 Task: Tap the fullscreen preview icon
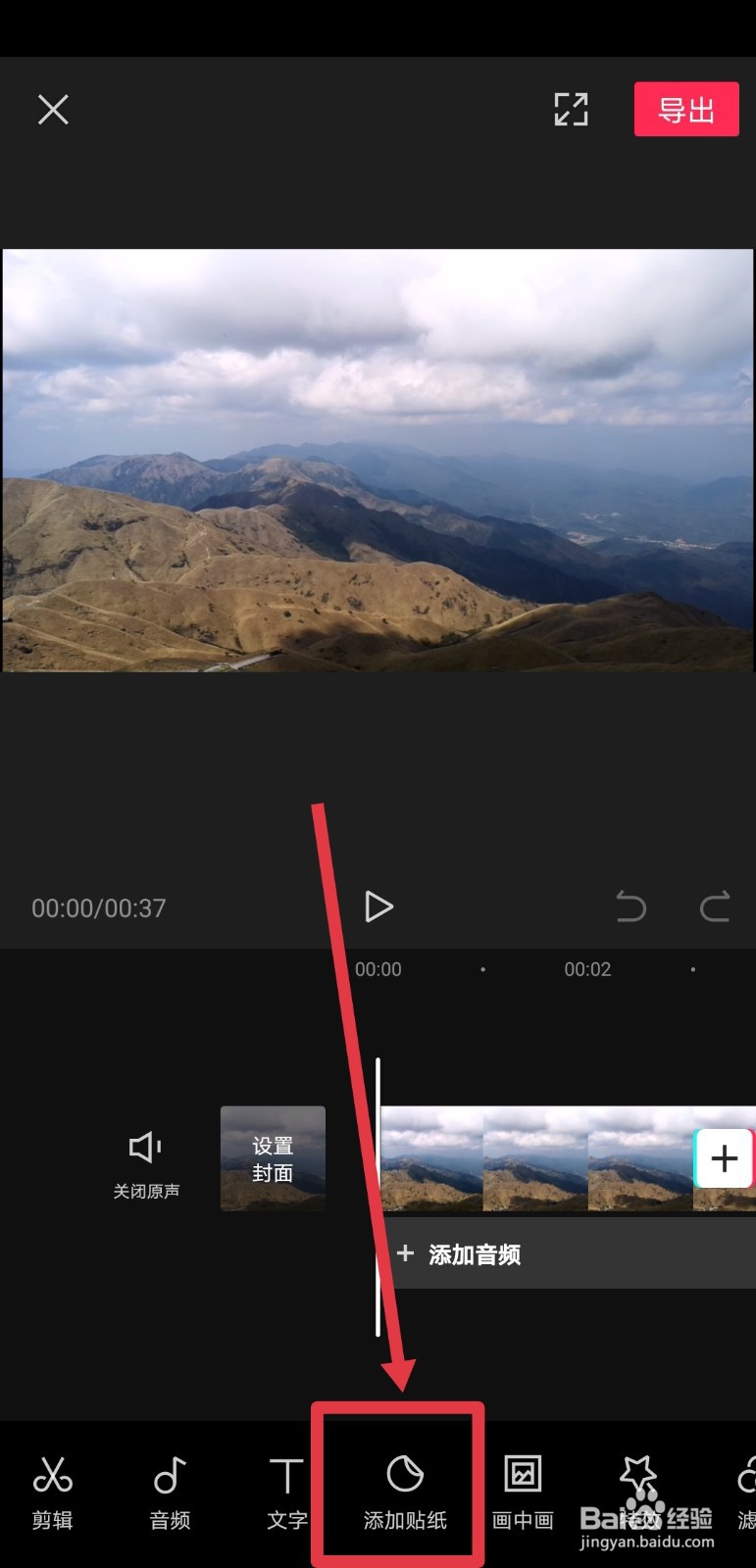[x=570, y=110]
